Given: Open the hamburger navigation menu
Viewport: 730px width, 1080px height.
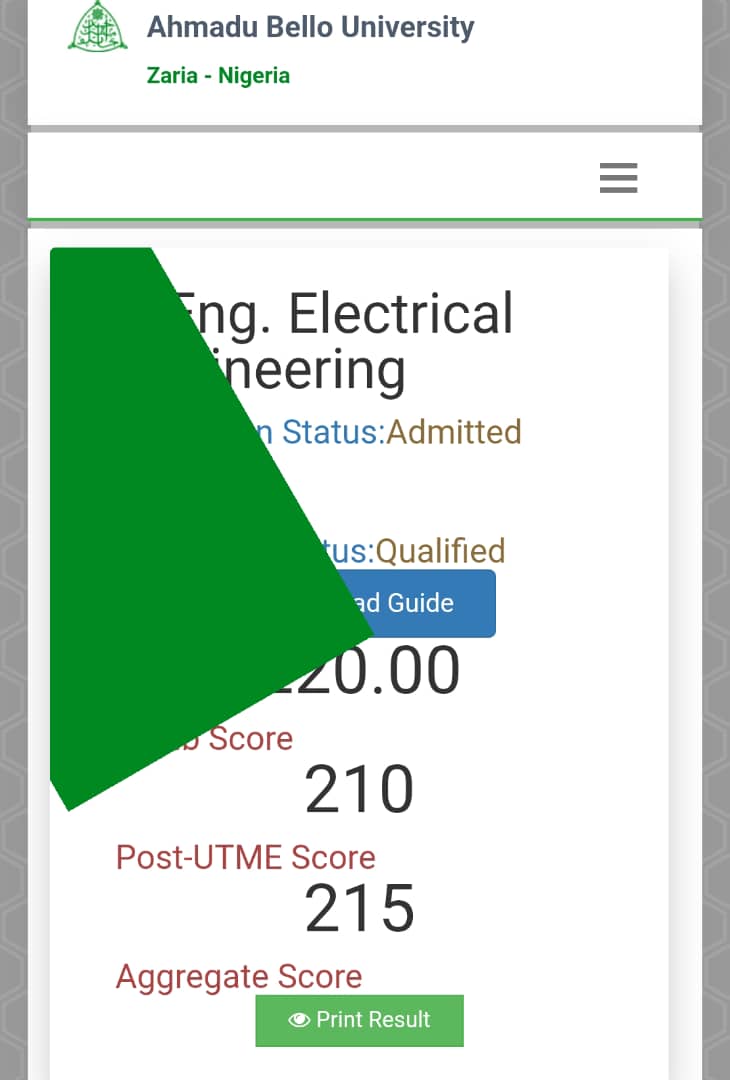Looking at the screenshot, I should click(x=618, y=178).
